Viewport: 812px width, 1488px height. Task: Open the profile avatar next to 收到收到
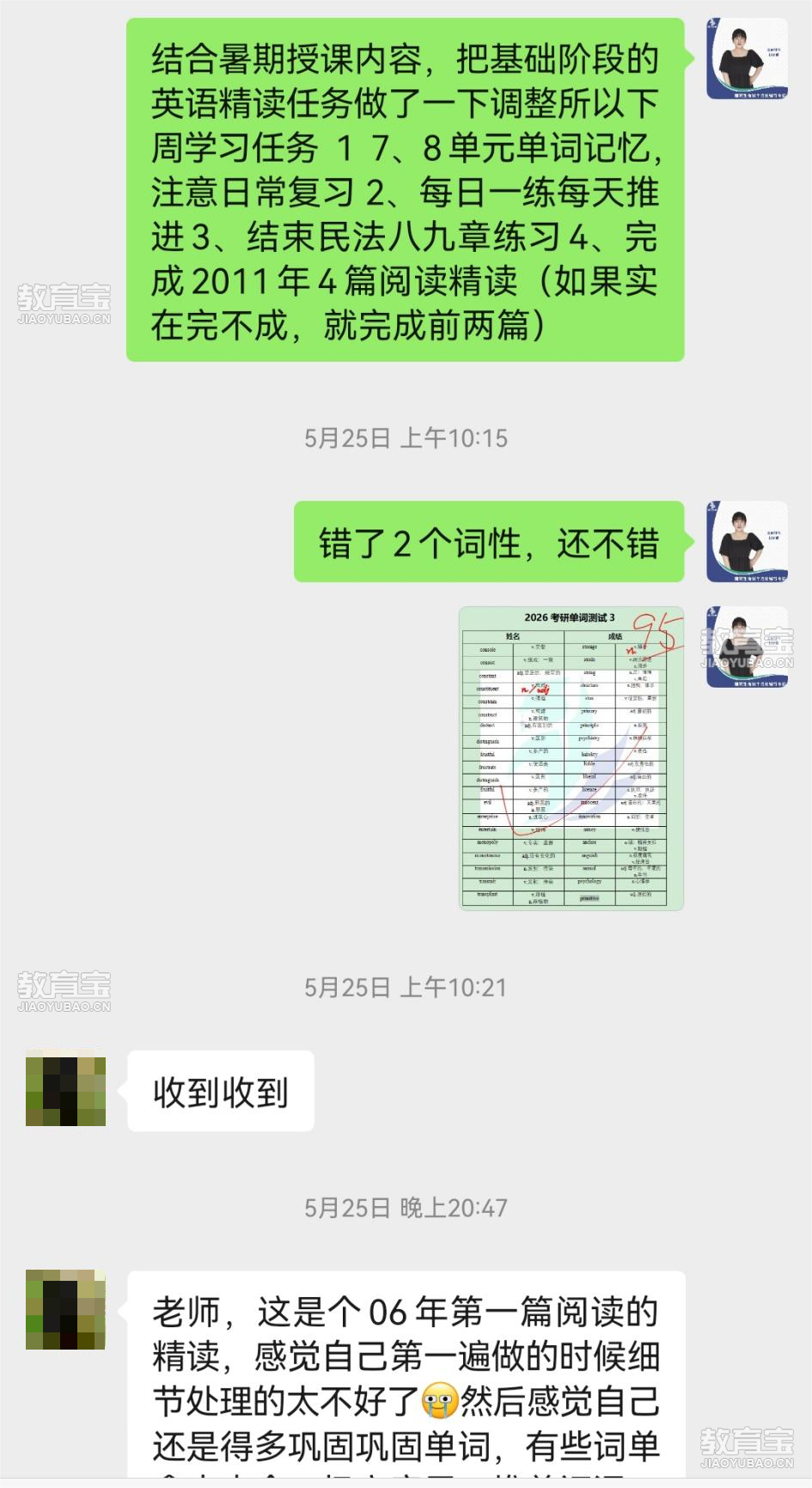tap(66, 1088)
